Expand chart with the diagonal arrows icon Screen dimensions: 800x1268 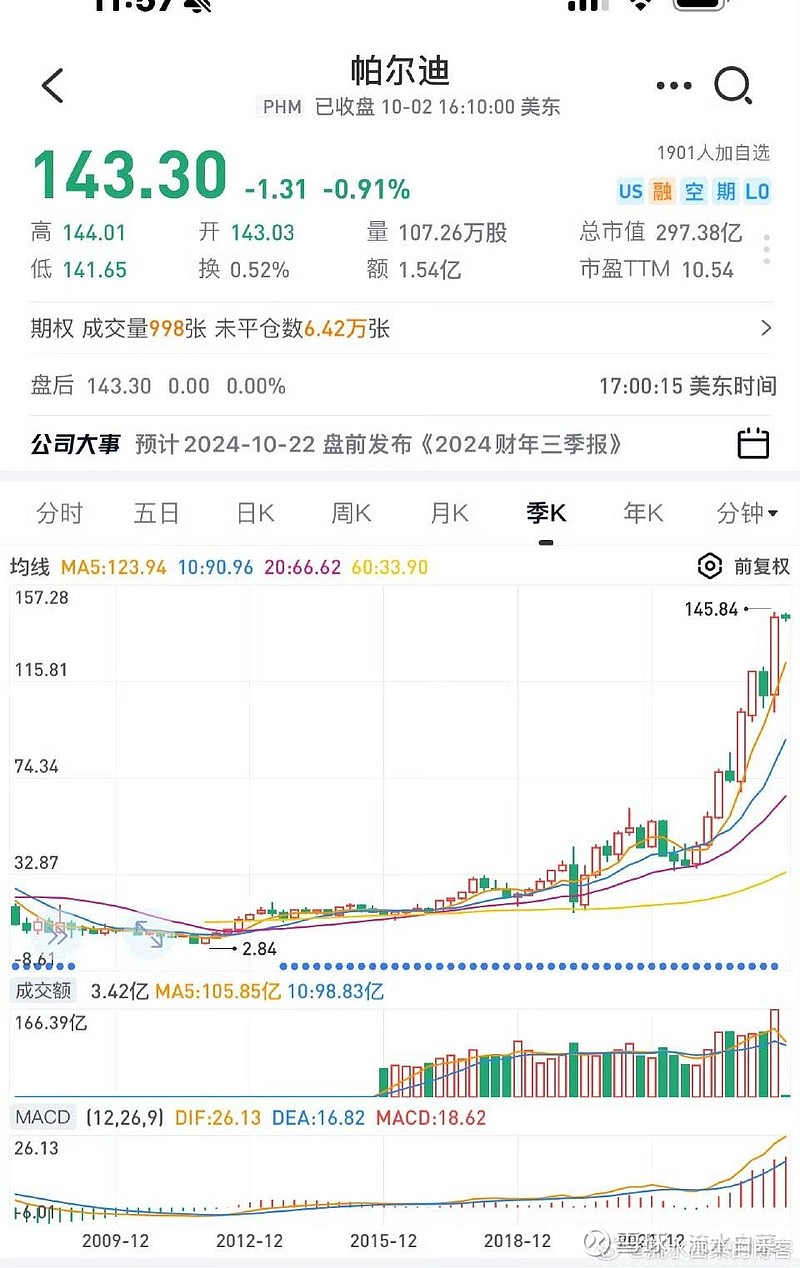pos(148,934)
